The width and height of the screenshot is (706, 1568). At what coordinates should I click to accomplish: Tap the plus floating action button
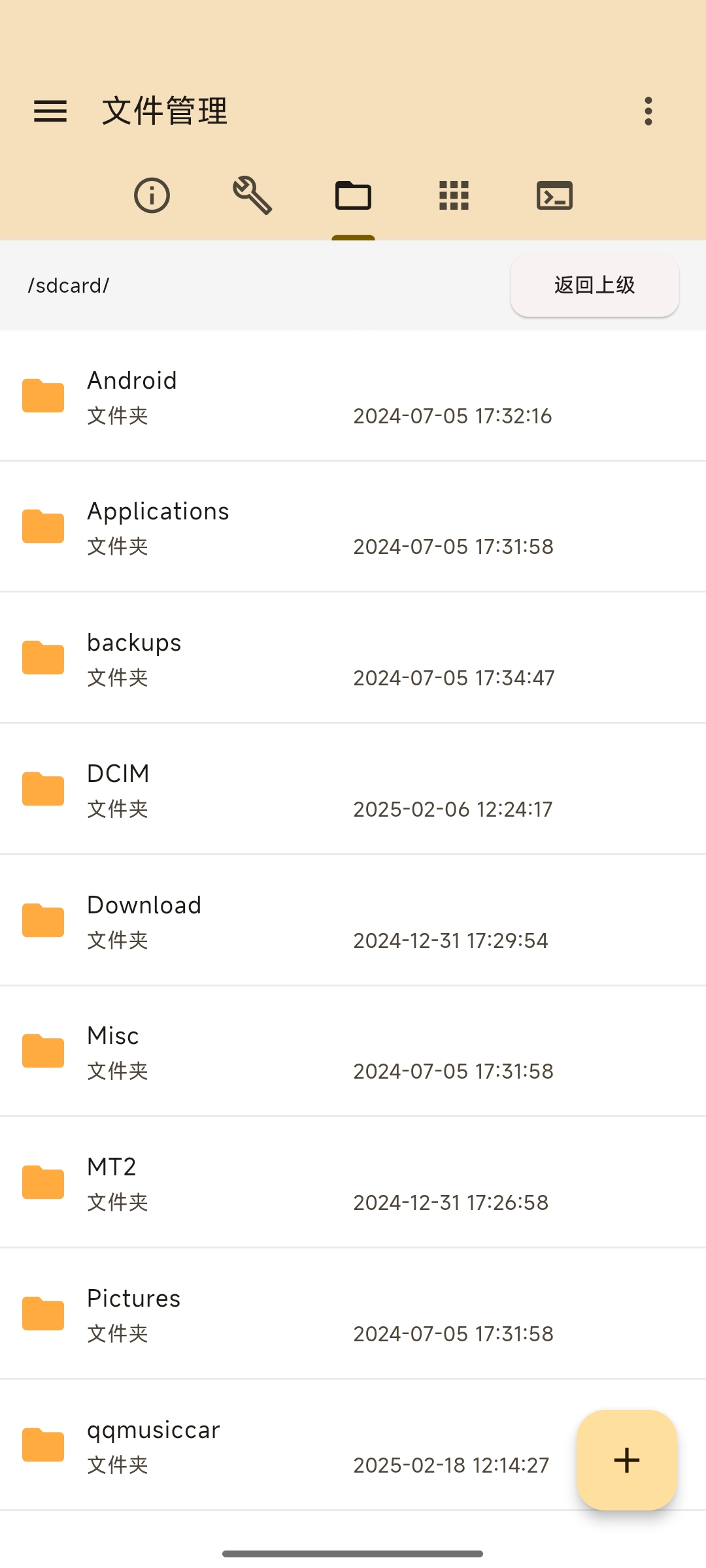(x=626, y=1460)
